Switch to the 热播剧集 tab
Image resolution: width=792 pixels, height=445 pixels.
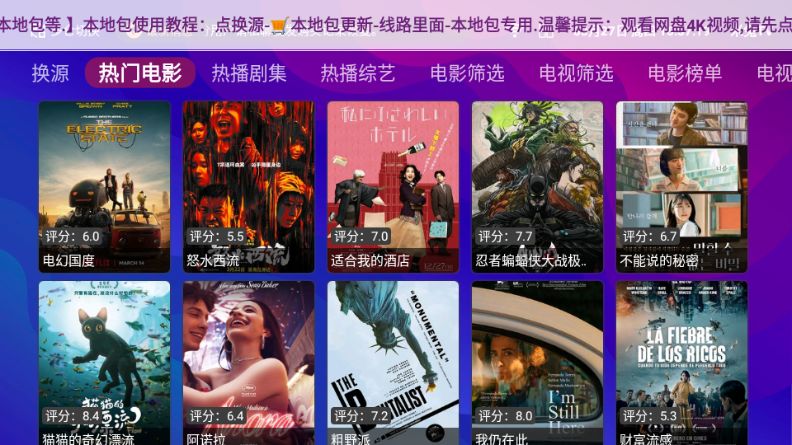tap(249, 73)
